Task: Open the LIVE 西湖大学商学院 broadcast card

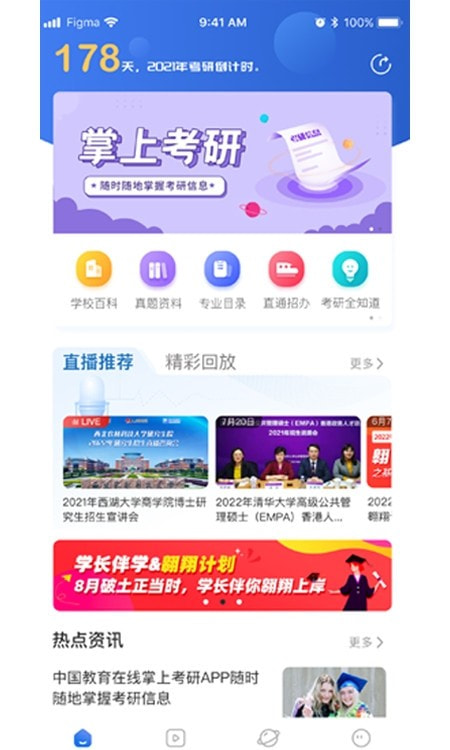Action: 135,469
